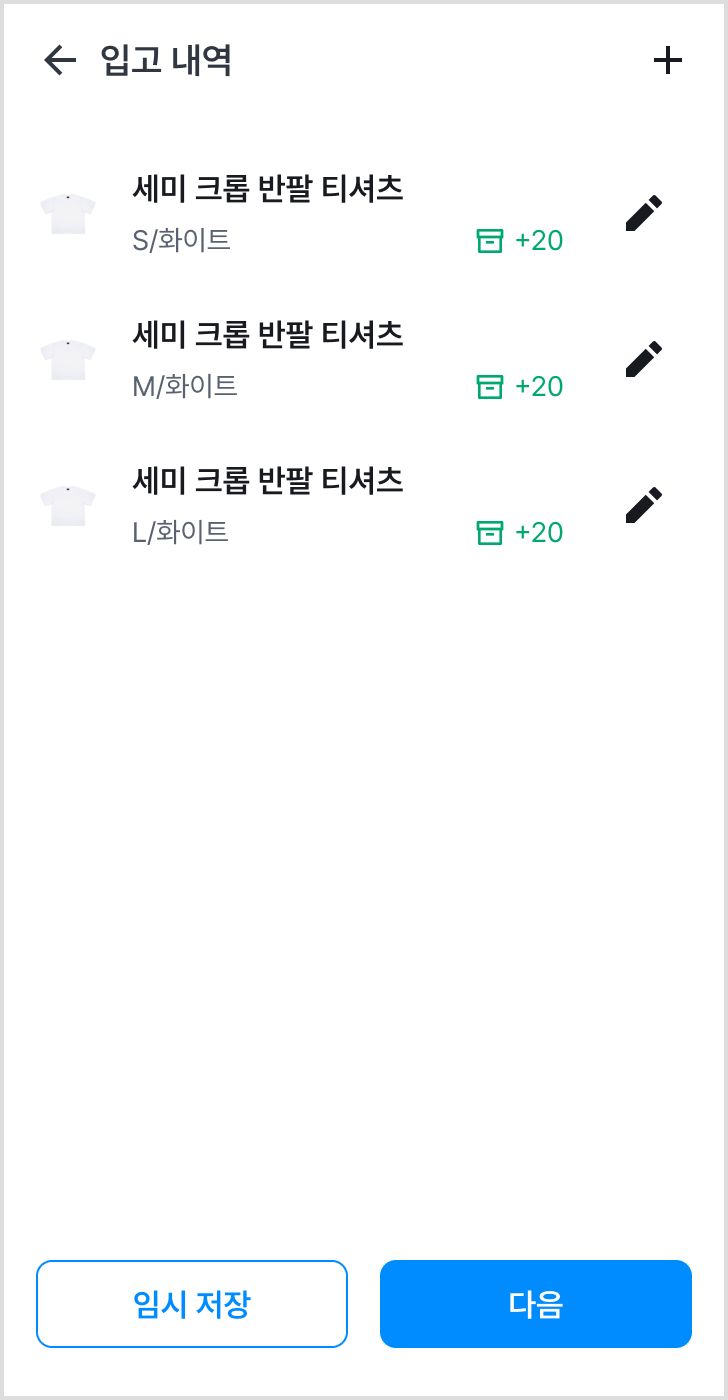Image resolution: width=728 pixels, height=1400 pixels.
Task: Edit the S/화이트 t-shirt entry
Action: 644,213
